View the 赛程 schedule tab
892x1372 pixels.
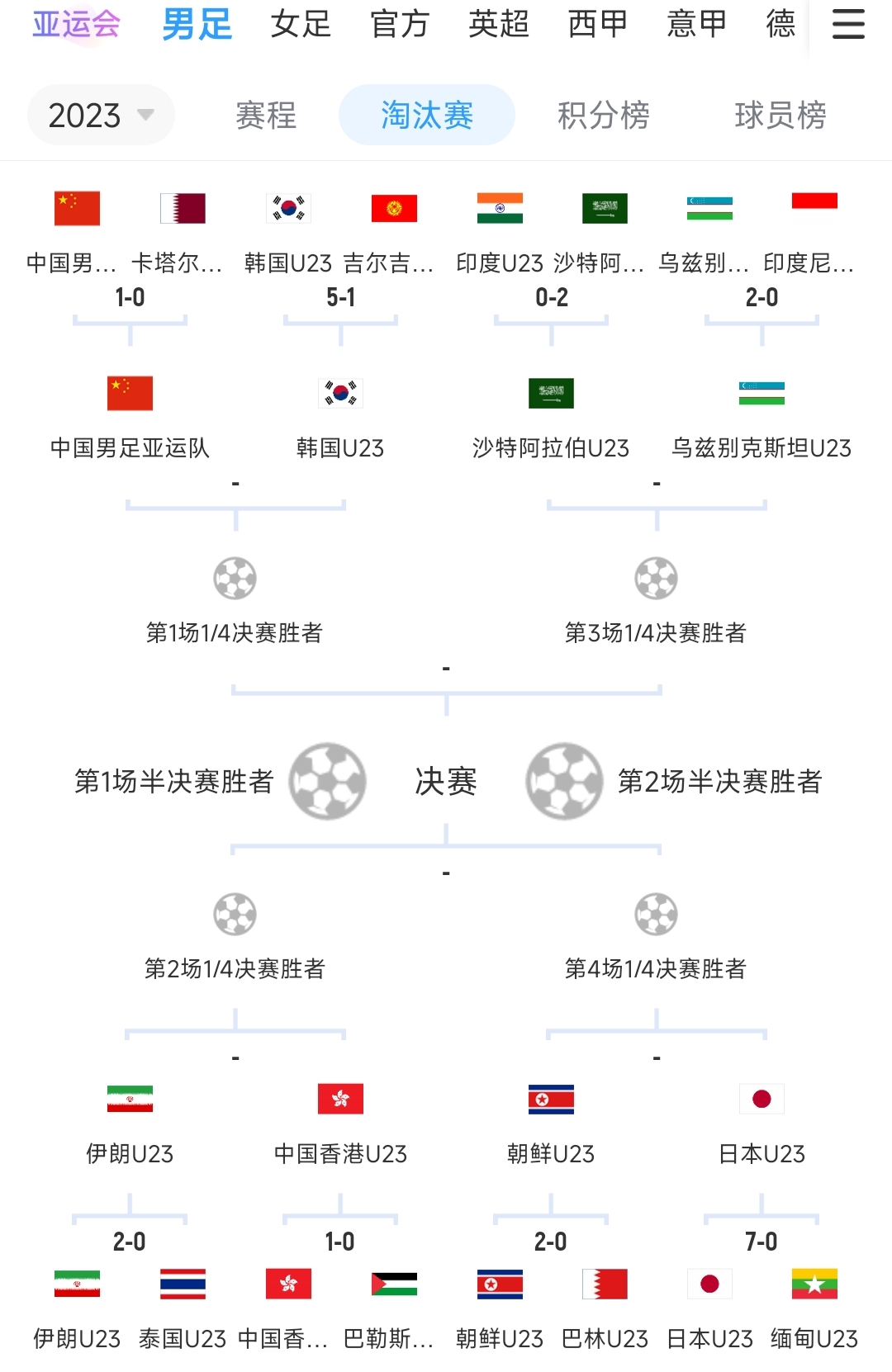[265, 115]
